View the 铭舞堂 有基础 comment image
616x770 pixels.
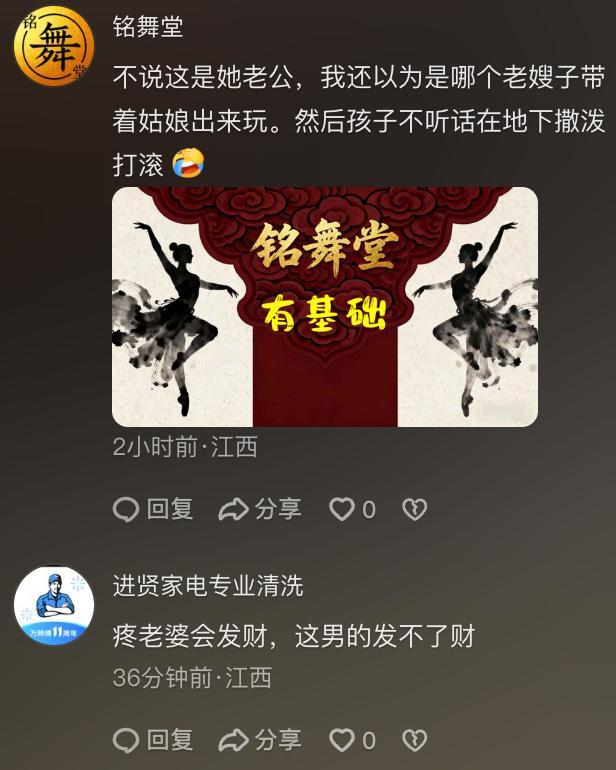(324, 307)
